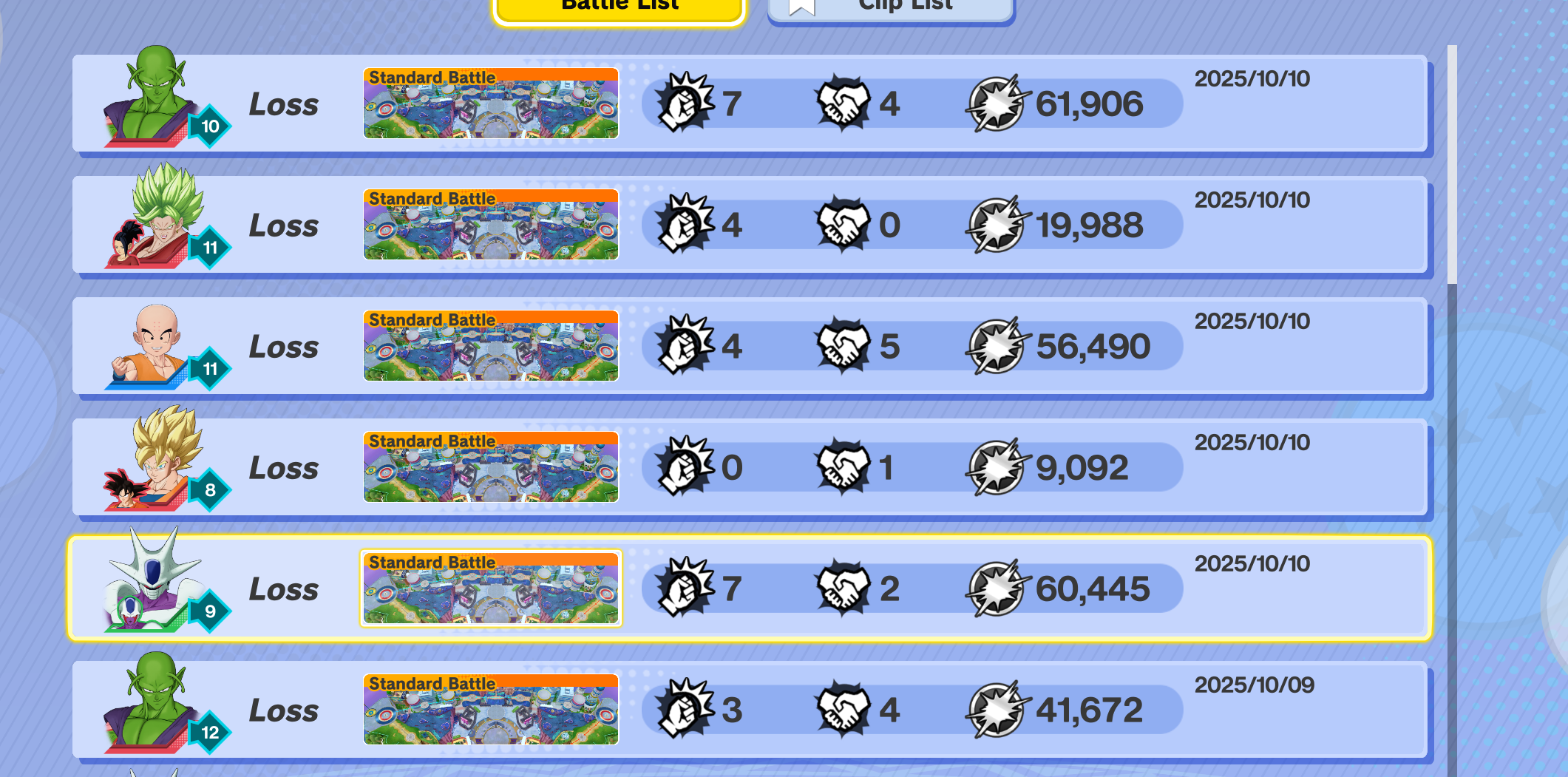The image size is (1568, 777).
Task: Open the 2025/10/09 battle scoring 41,672
Action: [750, 710]
